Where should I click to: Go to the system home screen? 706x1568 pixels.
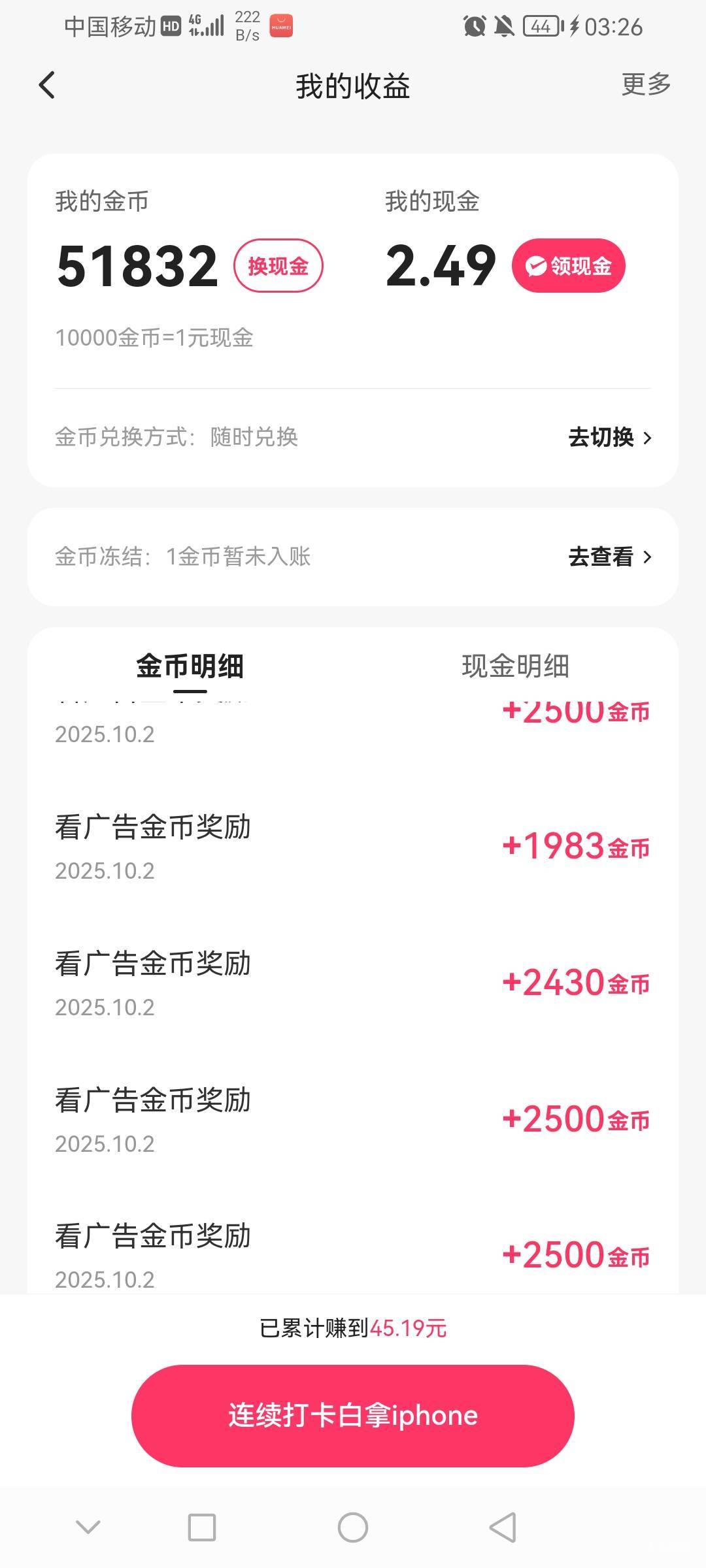[352, 1527]
